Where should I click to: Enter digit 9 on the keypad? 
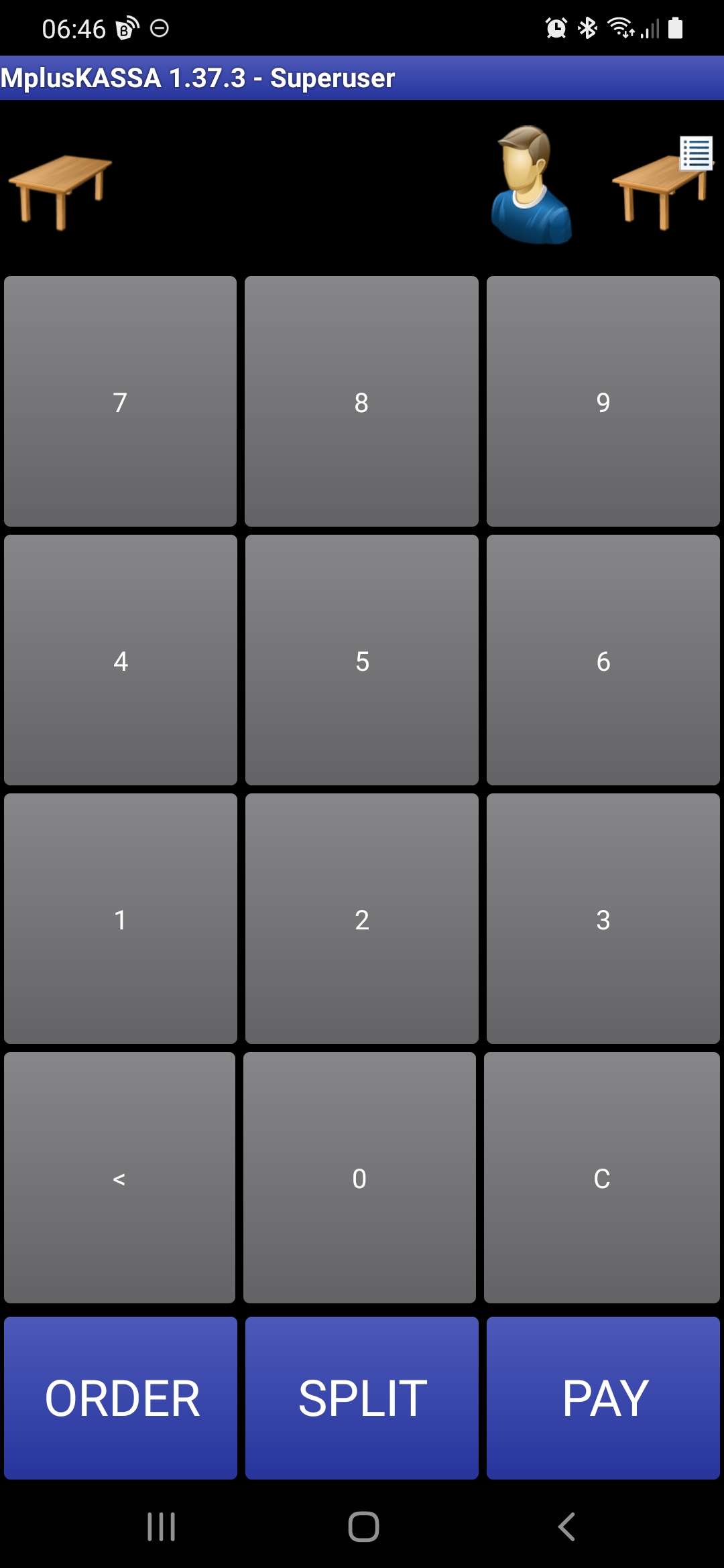603,401
